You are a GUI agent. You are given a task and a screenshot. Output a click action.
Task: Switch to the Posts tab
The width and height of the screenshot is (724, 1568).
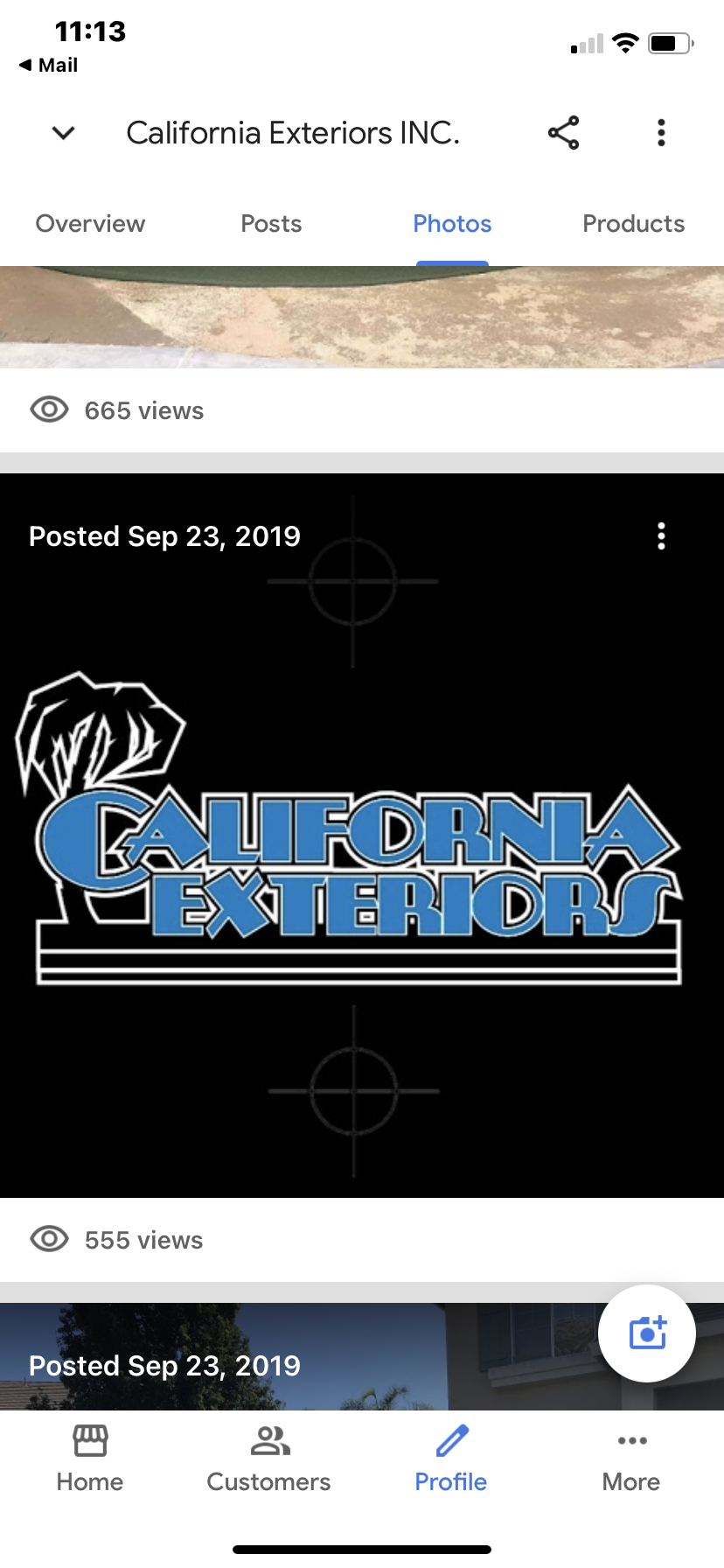pyautogui.click(x=271, y=224)
